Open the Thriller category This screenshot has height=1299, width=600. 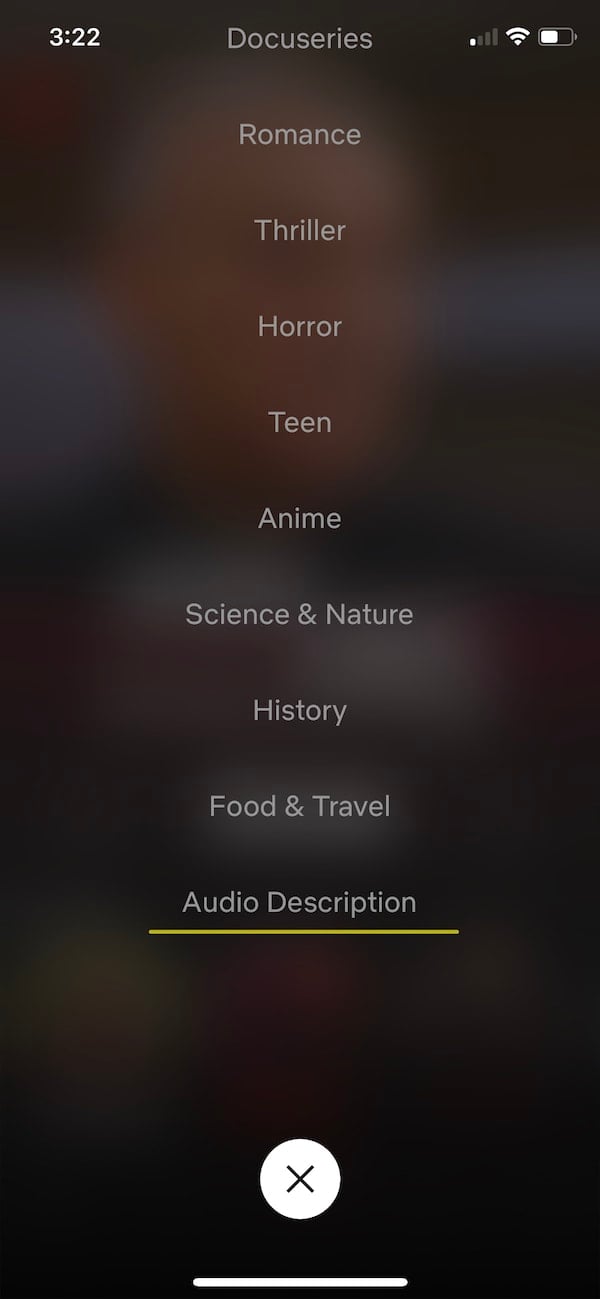(x=299, y=231)
